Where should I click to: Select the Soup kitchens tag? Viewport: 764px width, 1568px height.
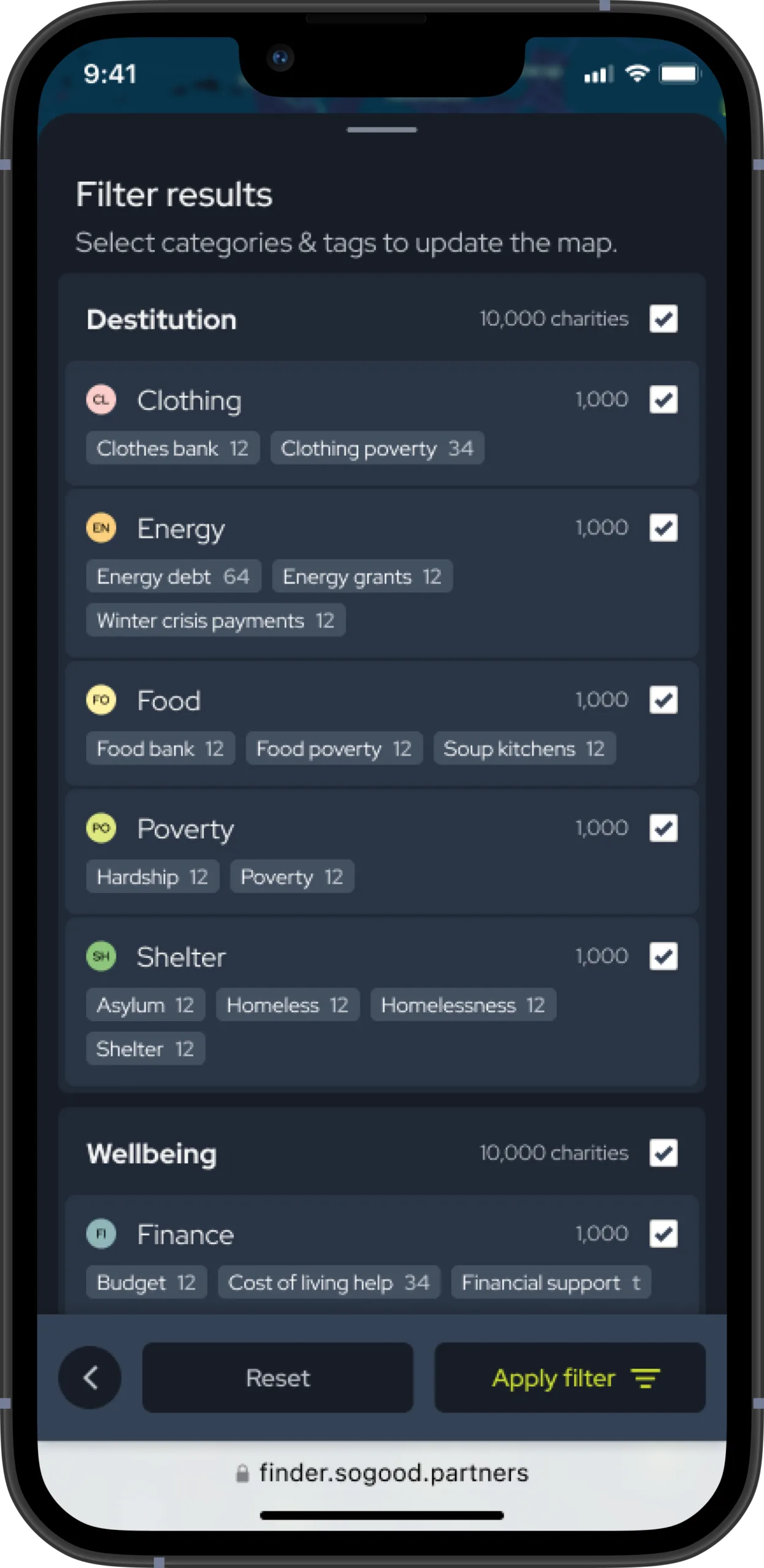point(524,748)
